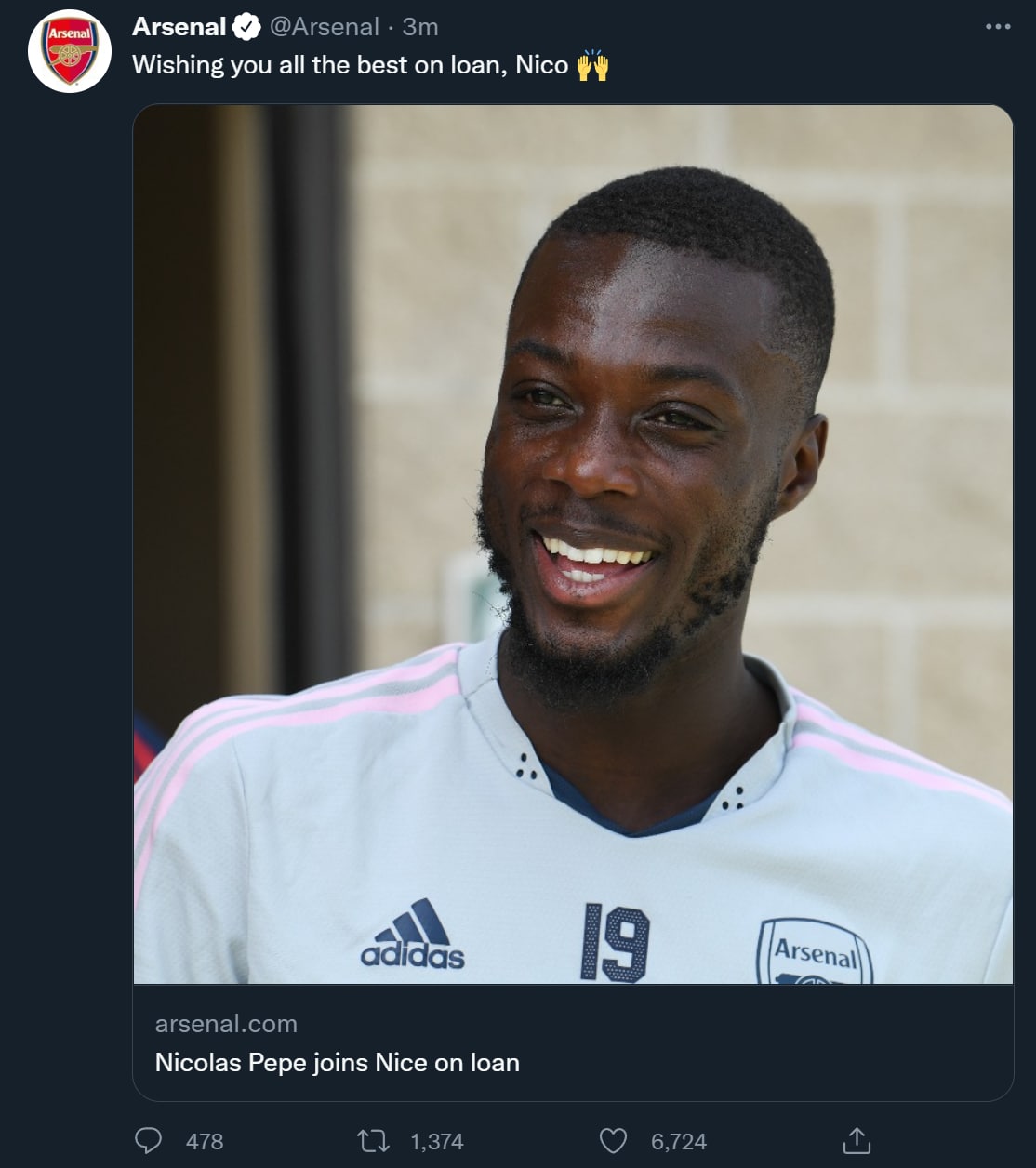Viewport: 1036px width, 1168px height.
Task: Open Arsenal's profile avatar
Action: point(70,51)
